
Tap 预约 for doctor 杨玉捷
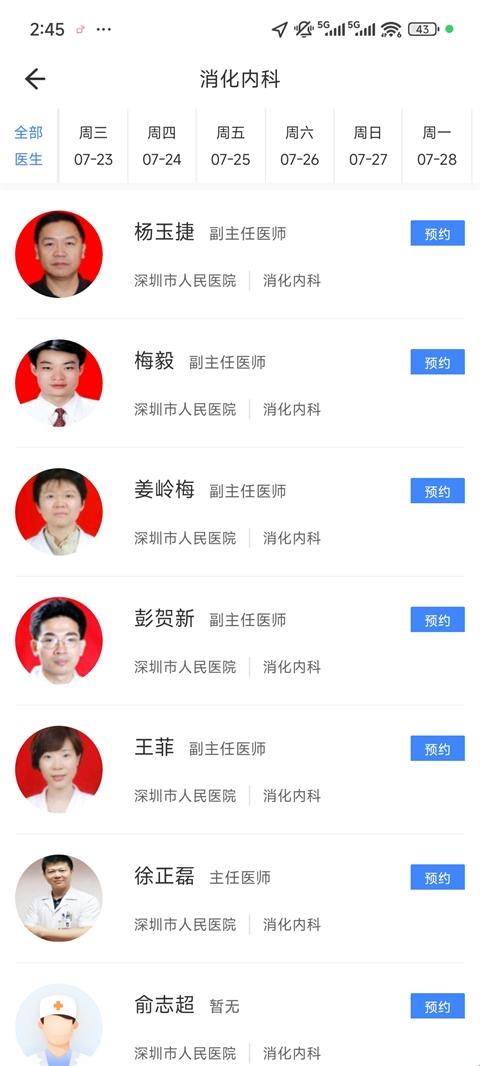coord(437,233)
